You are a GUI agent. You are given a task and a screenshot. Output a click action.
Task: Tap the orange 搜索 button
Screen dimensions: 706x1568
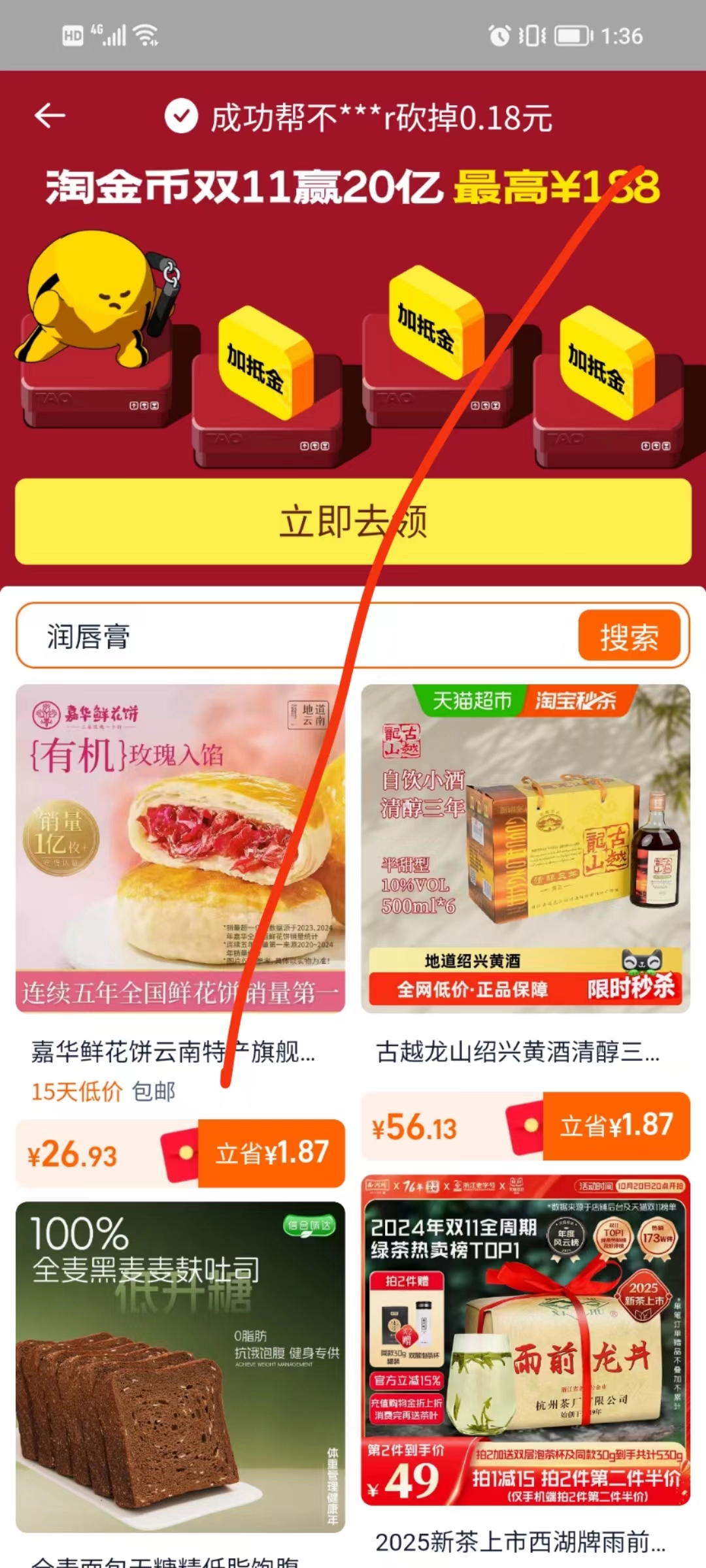point(629,636)
